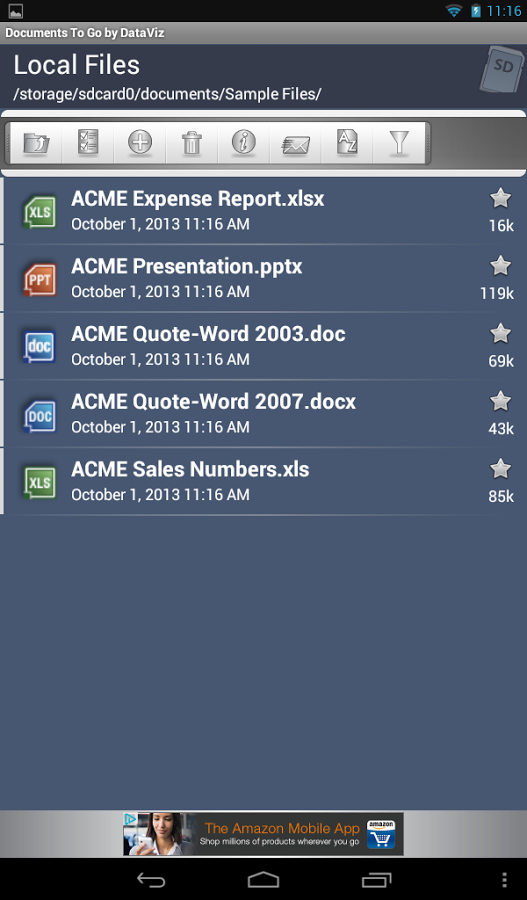Tap the folder up toolbar icon
527x900 pixels.
pyautogui.click(x=36, y=142)
